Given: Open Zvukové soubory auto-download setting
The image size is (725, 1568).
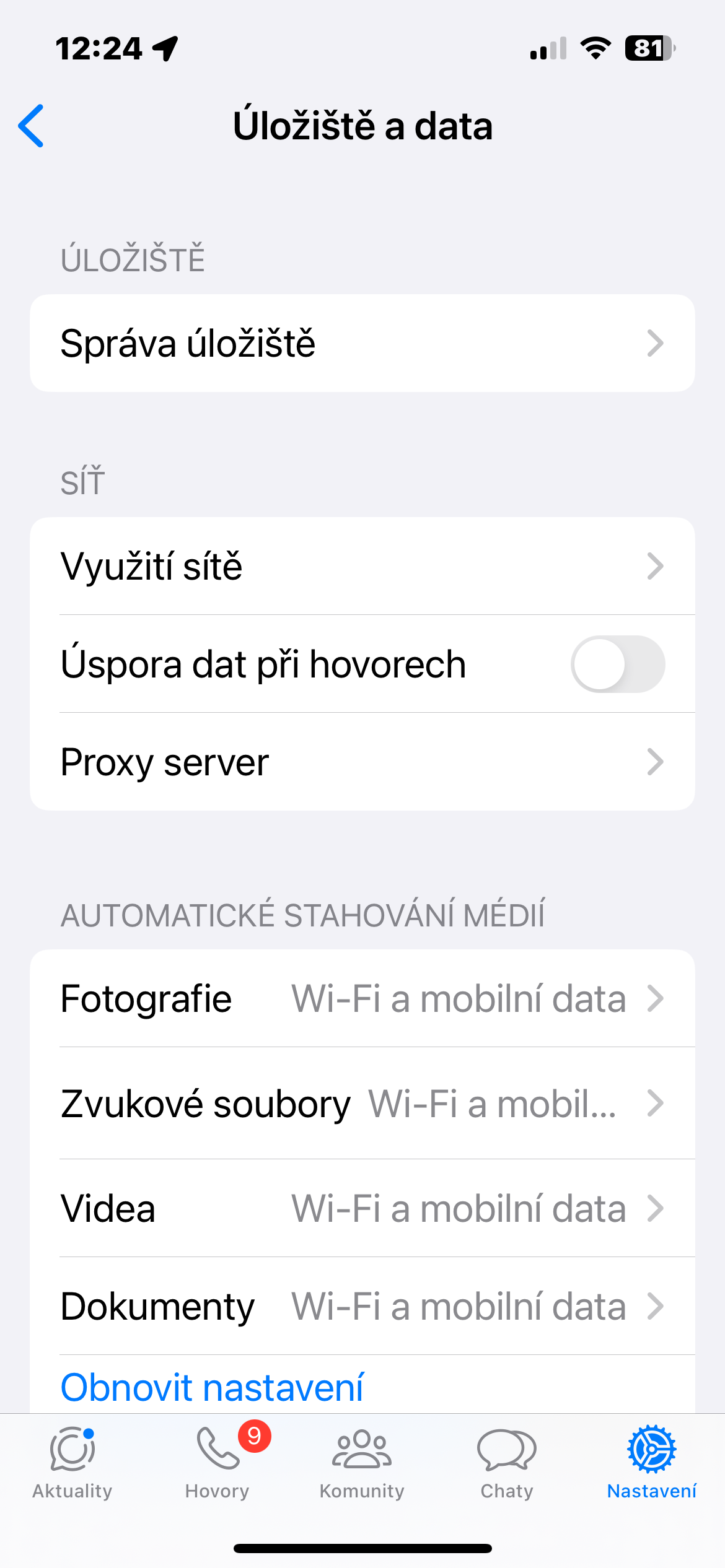Looking at the screenshot, I should [x=362, y=1104].
